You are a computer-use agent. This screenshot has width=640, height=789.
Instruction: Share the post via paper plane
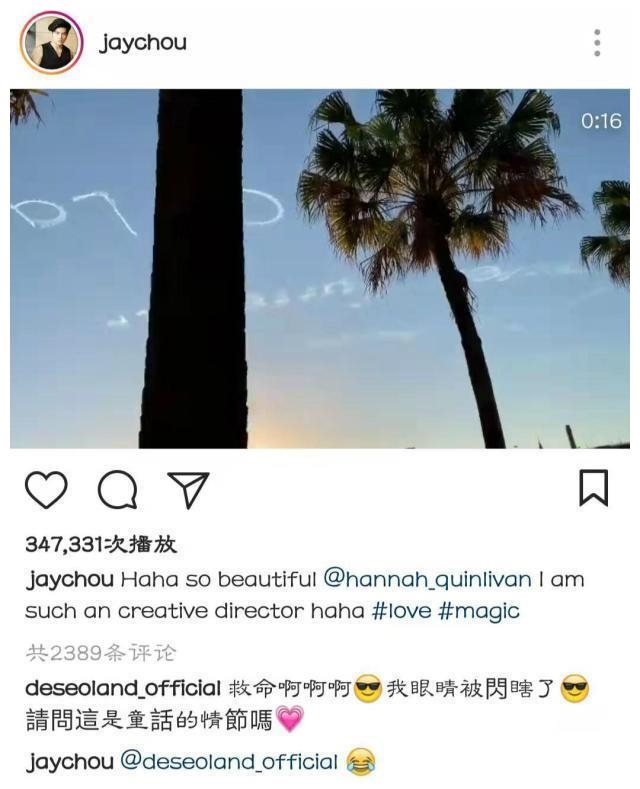(188, 489)
